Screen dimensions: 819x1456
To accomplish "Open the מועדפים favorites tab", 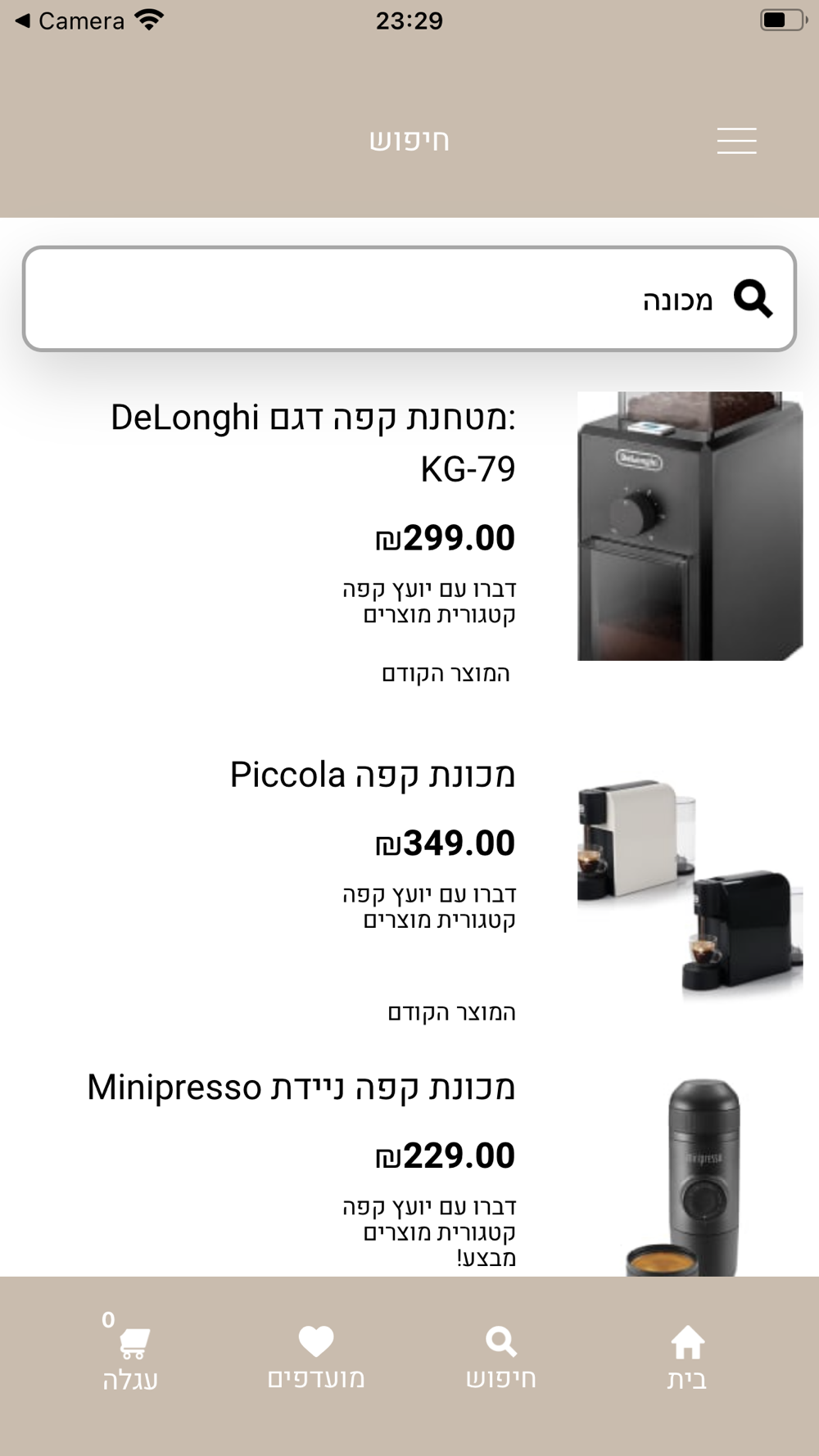I will pos(316,1358).
